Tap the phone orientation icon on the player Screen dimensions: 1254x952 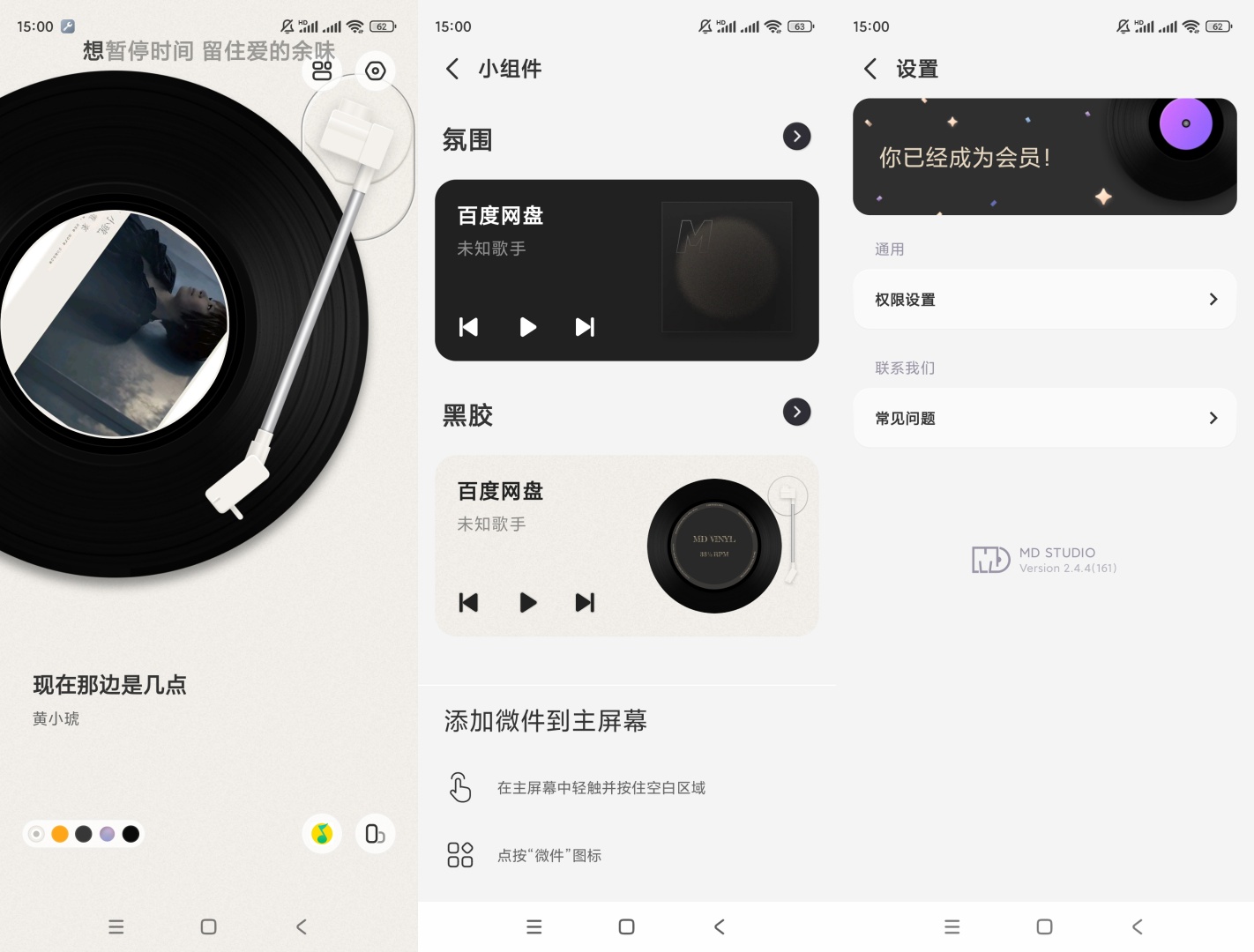click(375, 834)
